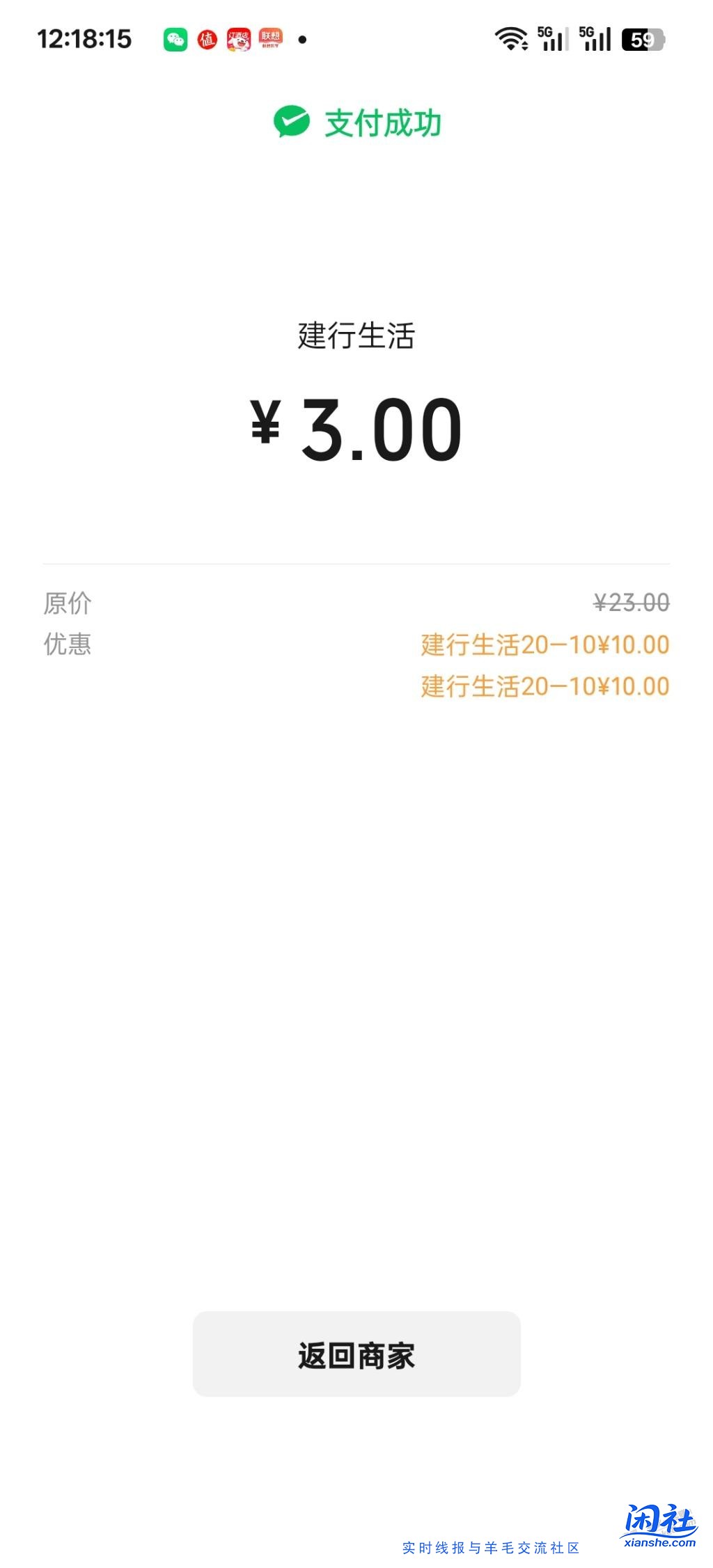Tap the 建行生活 merchant name

pos(356,334)
